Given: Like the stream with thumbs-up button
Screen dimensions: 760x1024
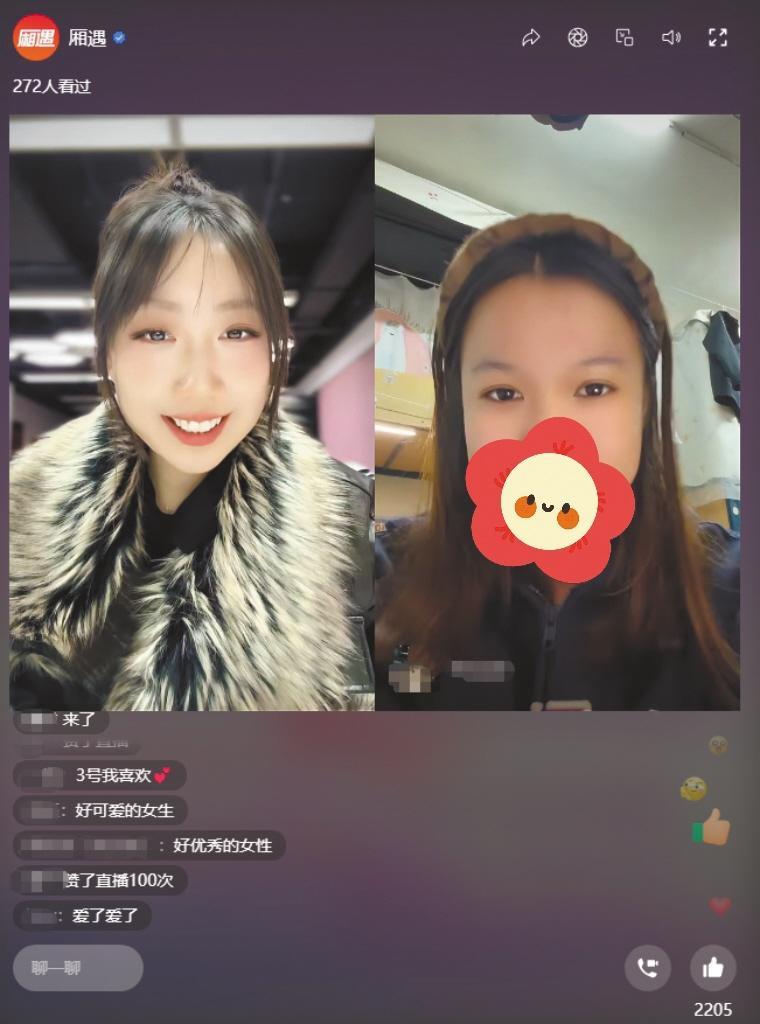Looking at the screenshot, I should pos(713,968).
